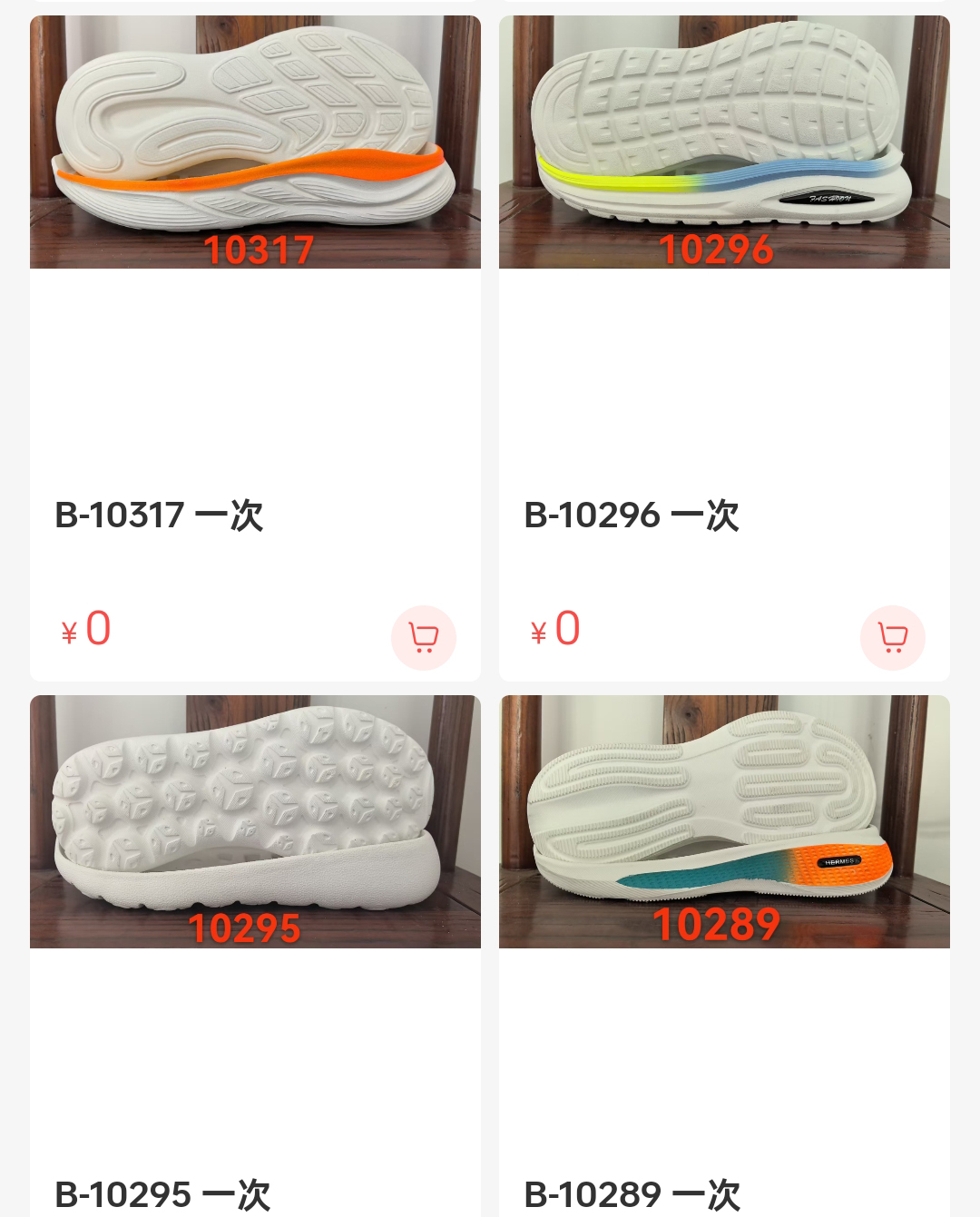Open the B-10317 shoe sole product
This screenshot has width=980, height=1217.
pos(255,142)
